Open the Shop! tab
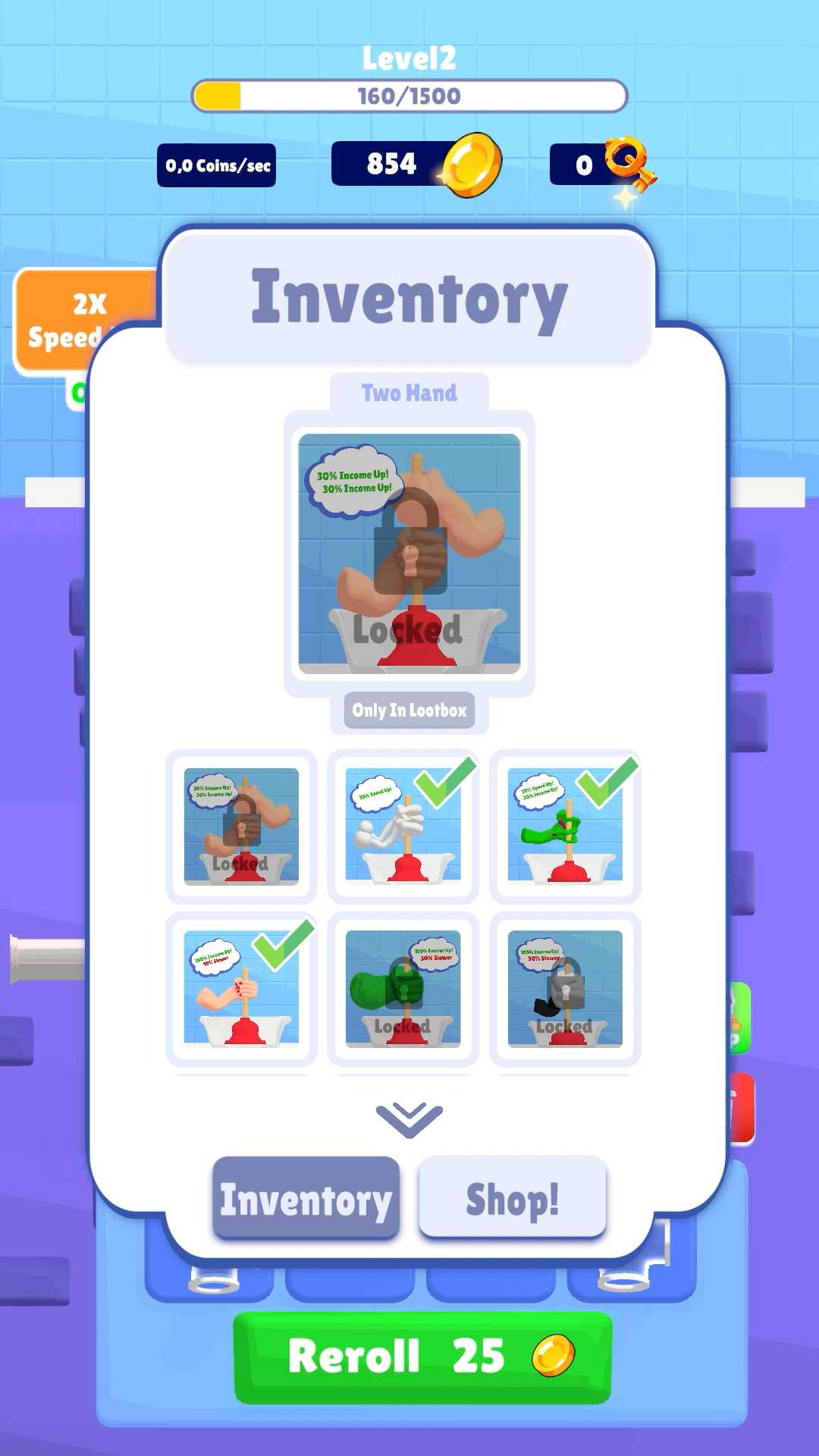The image size is (819, 1456). pyautogui.click(x=513, y=1199)
